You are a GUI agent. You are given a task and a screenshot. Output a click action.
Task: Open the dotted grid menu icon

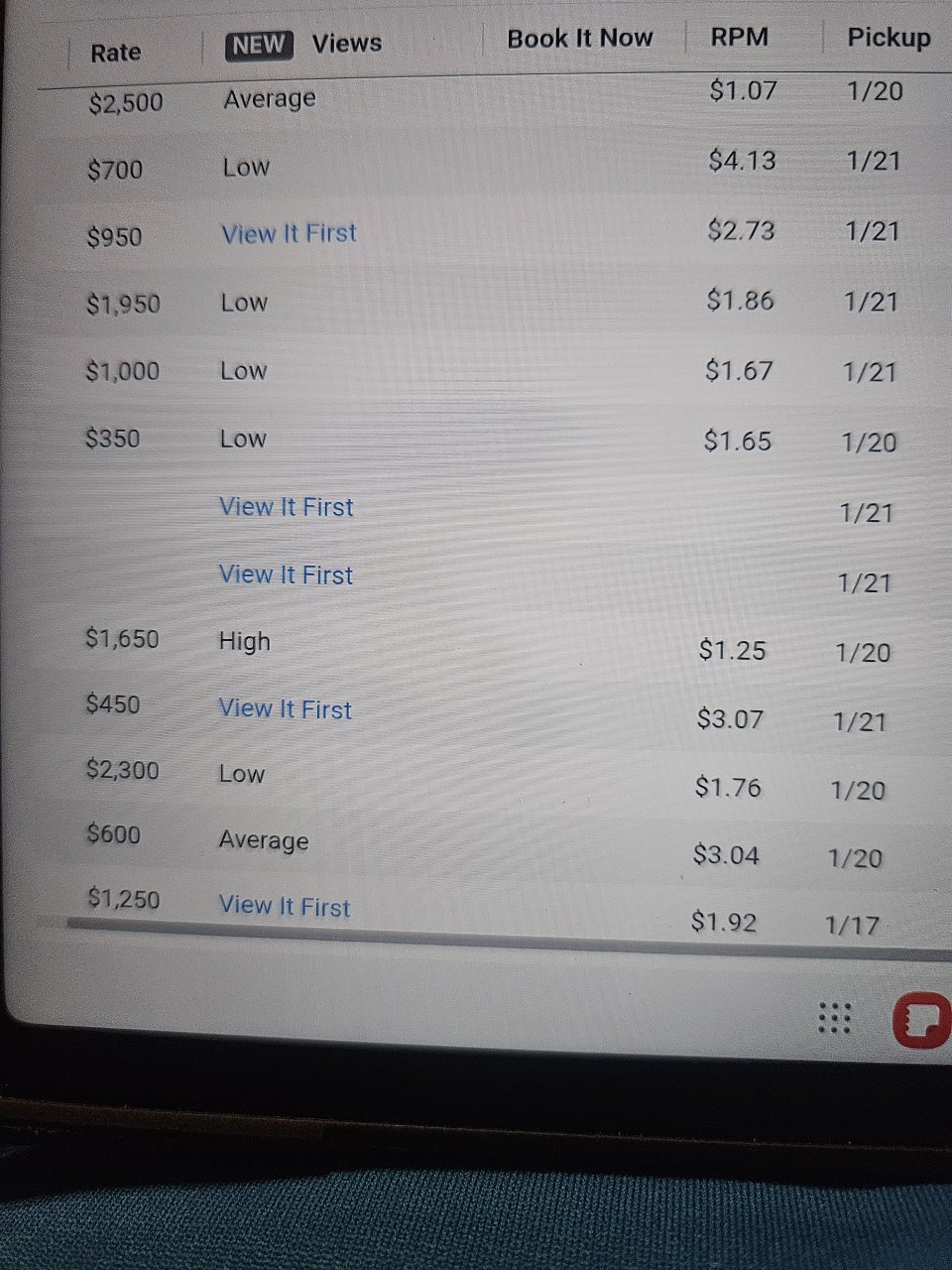834,1018
